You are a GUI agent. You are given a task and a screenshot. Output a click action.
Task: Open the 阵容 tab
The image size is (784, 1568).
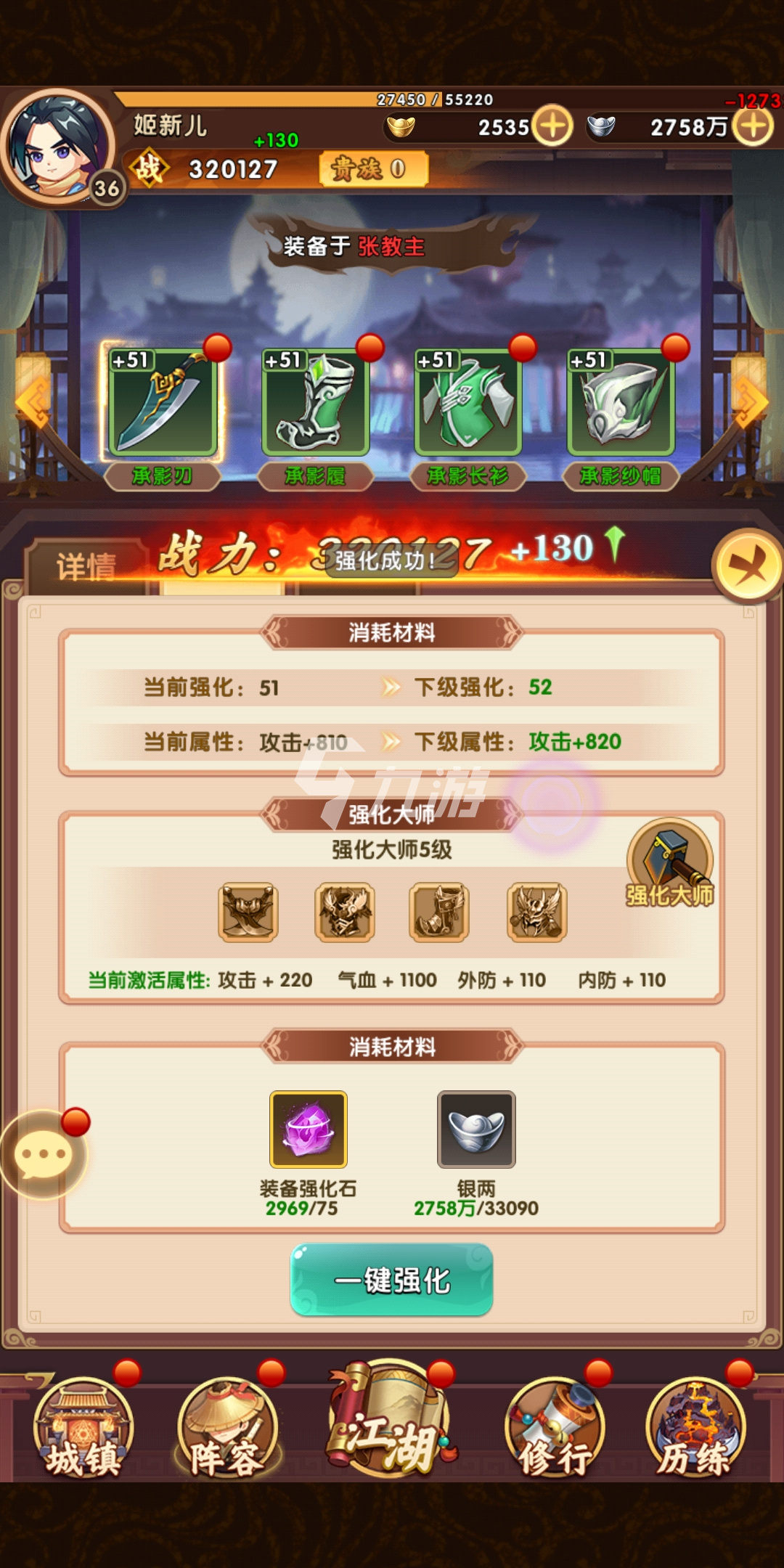click(226, 1430)
